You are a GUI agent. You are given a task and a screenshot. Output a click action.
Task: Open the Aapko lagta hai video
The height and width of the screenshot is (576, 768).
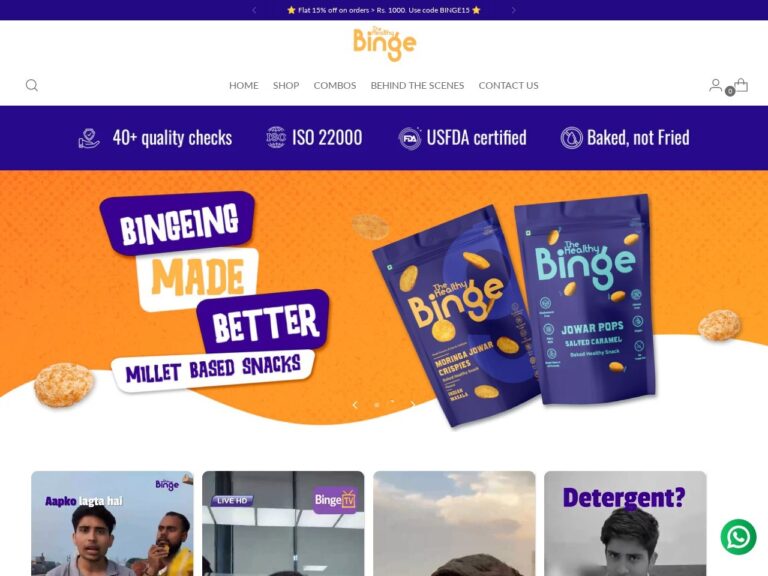coord(112,523)
